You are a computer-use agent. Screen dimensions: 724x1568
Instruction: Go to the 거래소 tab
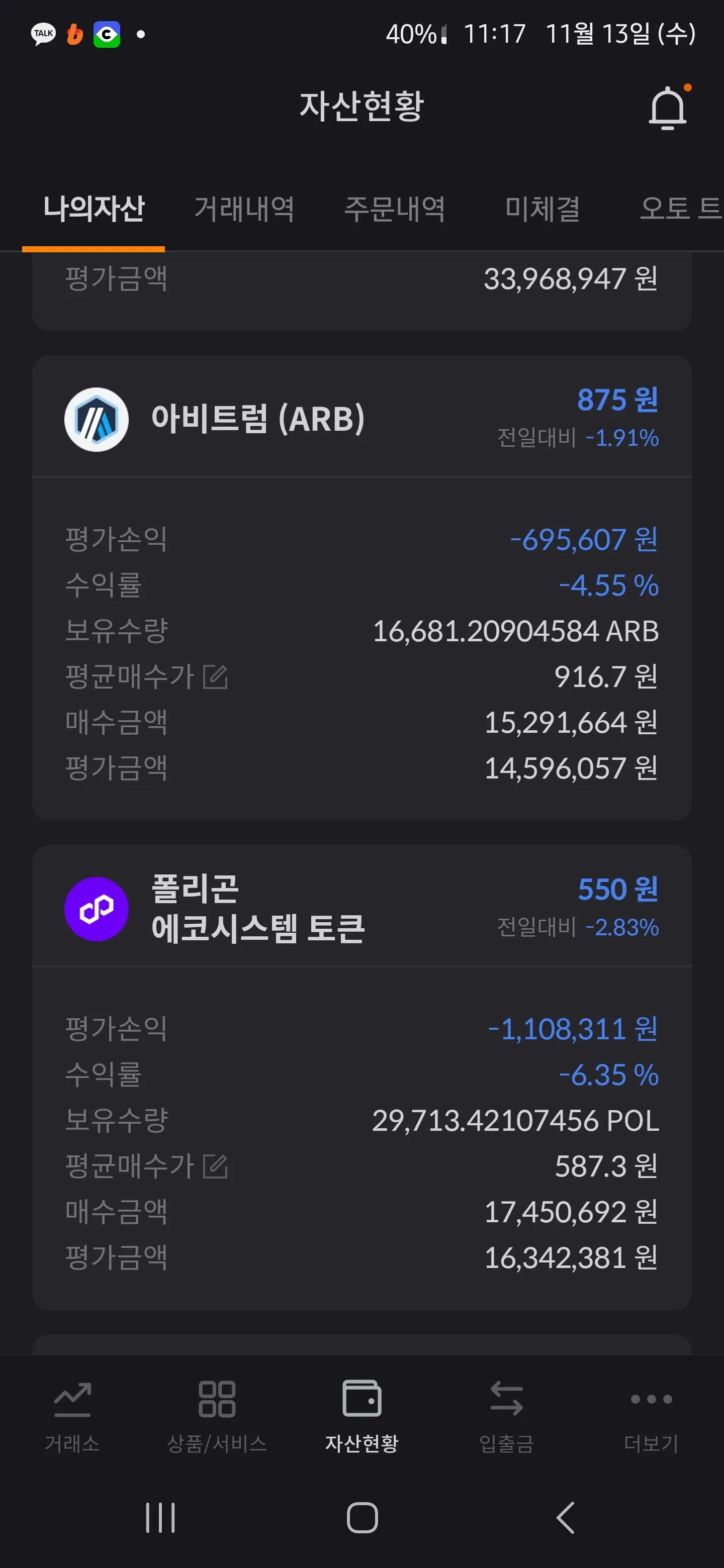pyautogui.click(x=72, y=1416)
